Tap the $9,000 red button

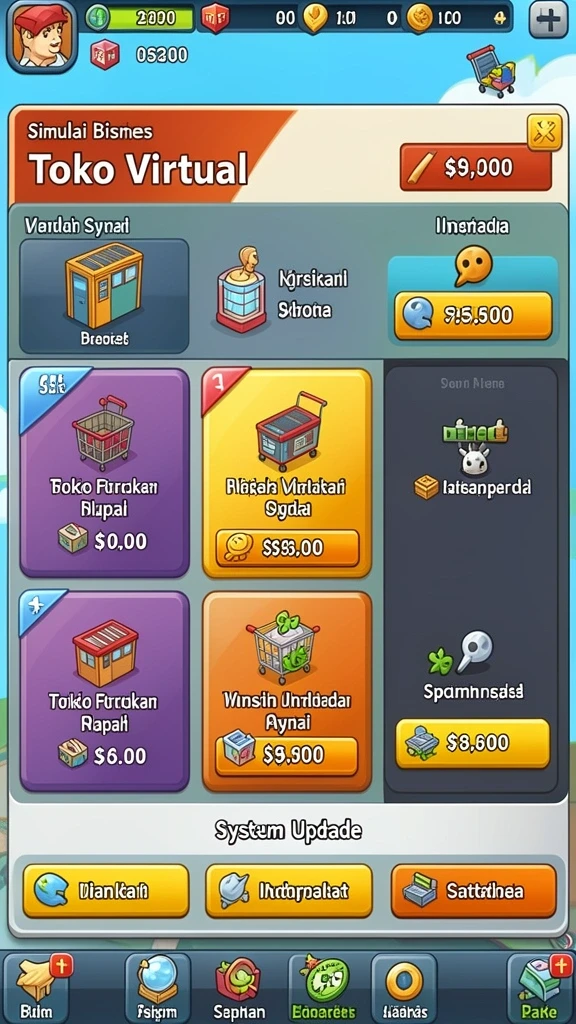point(475,167)
